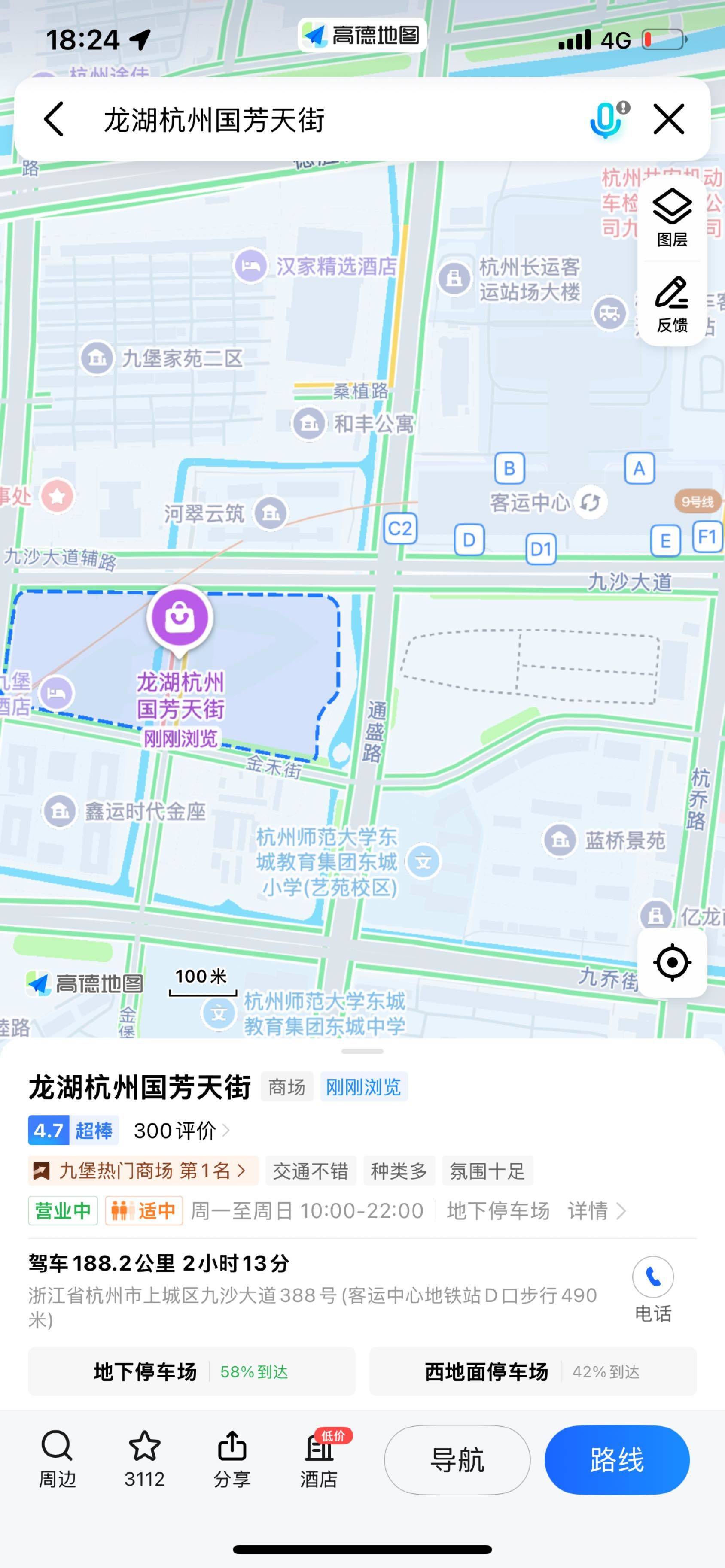View 路线 route options
Screen dimensions: 725x1568
[x=617, y=1460]
